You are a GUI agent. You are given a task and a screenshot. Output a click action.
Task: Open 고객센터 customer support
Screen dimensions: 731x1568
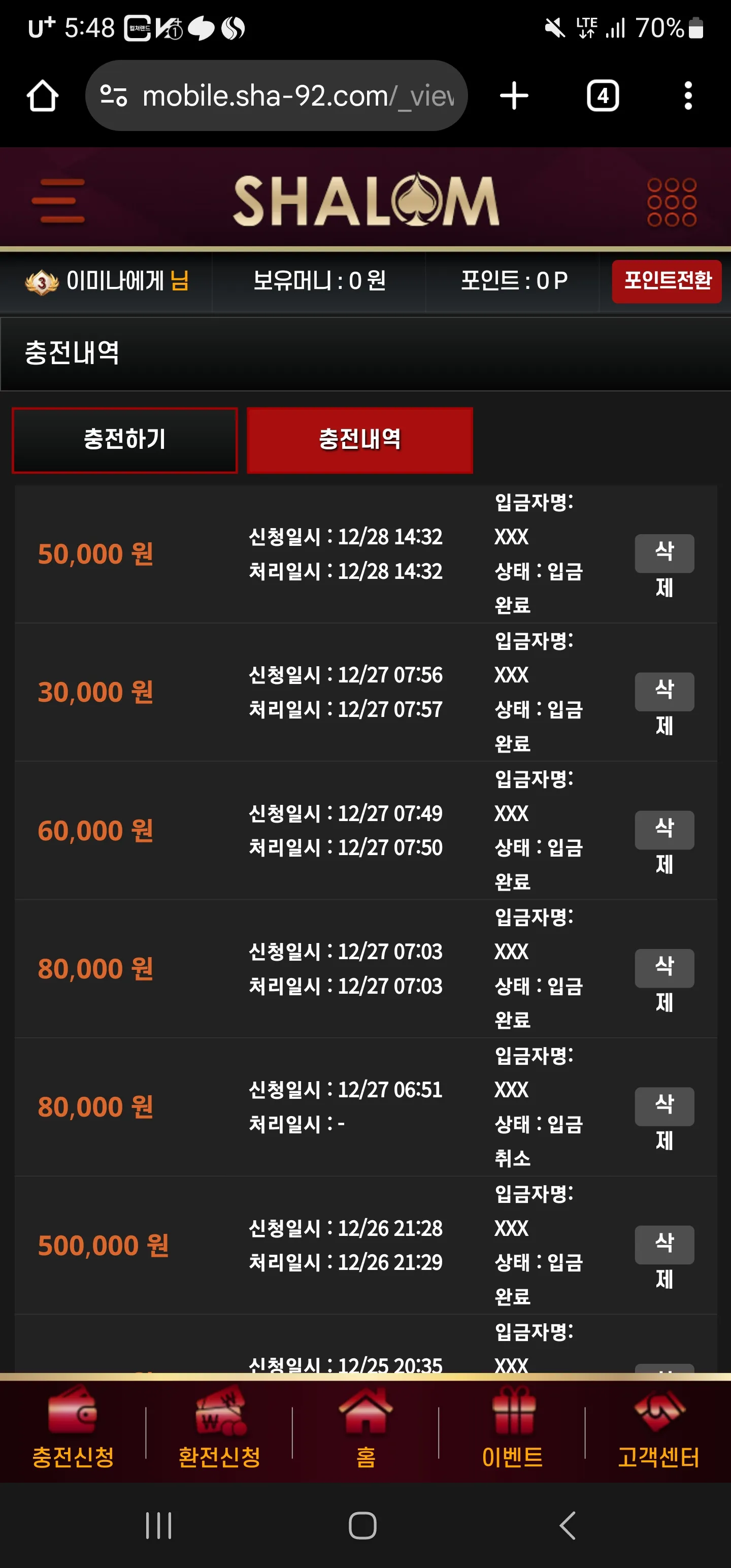(658, 1428)
